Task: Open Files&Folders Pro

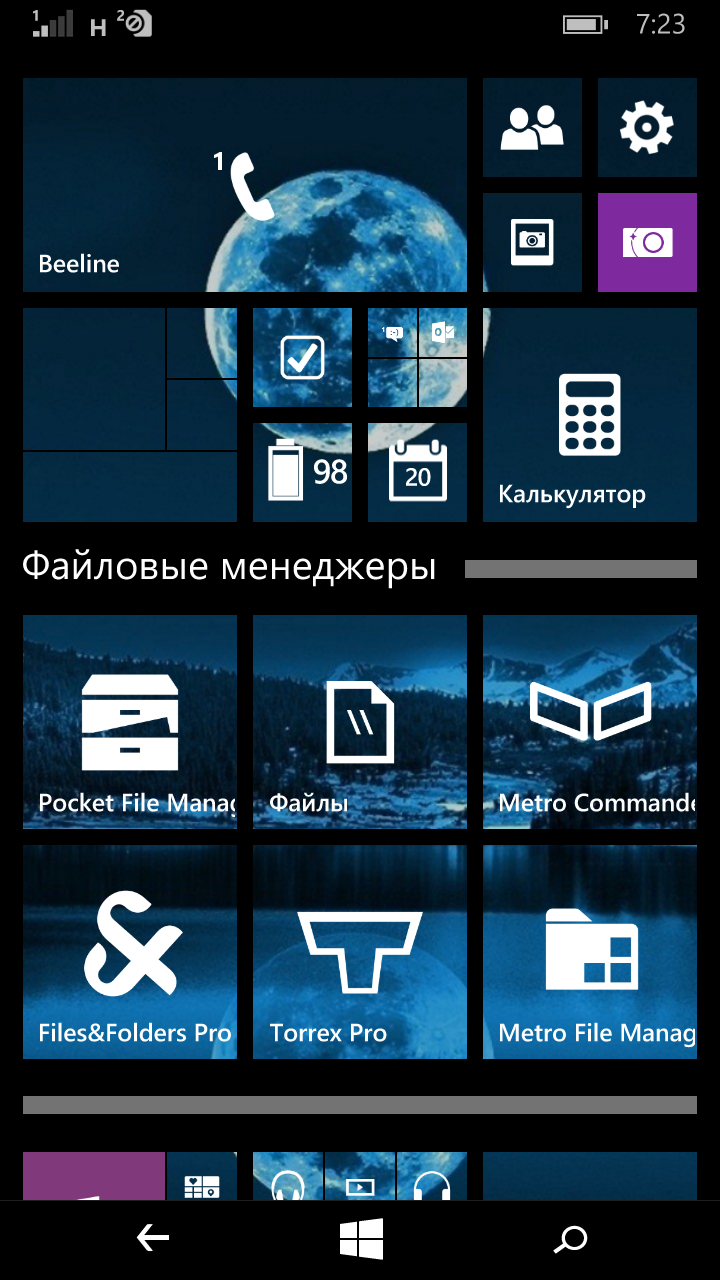Action: point(130,952)
